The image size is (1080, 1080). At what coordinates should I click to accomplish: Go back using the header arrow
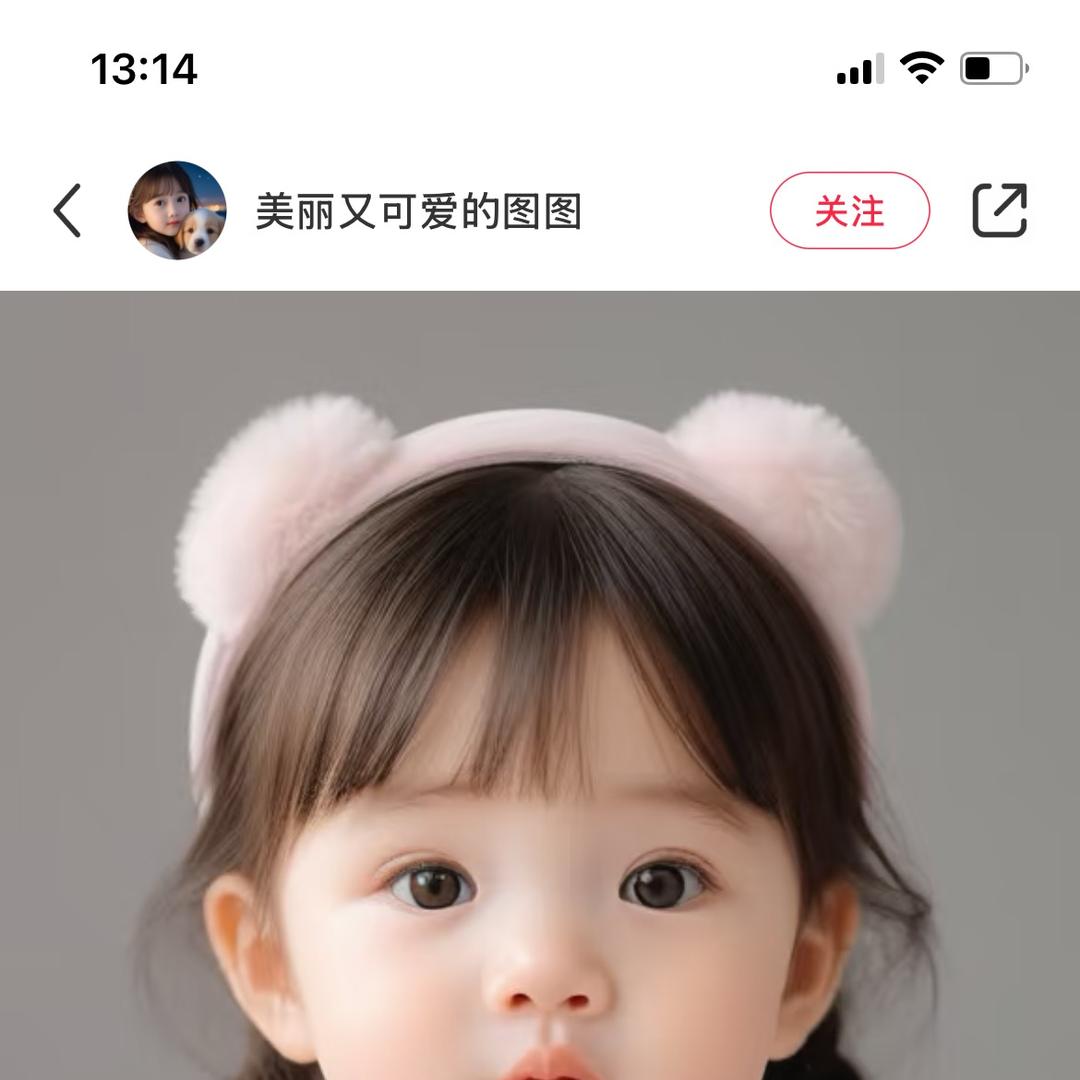[67, 211]
